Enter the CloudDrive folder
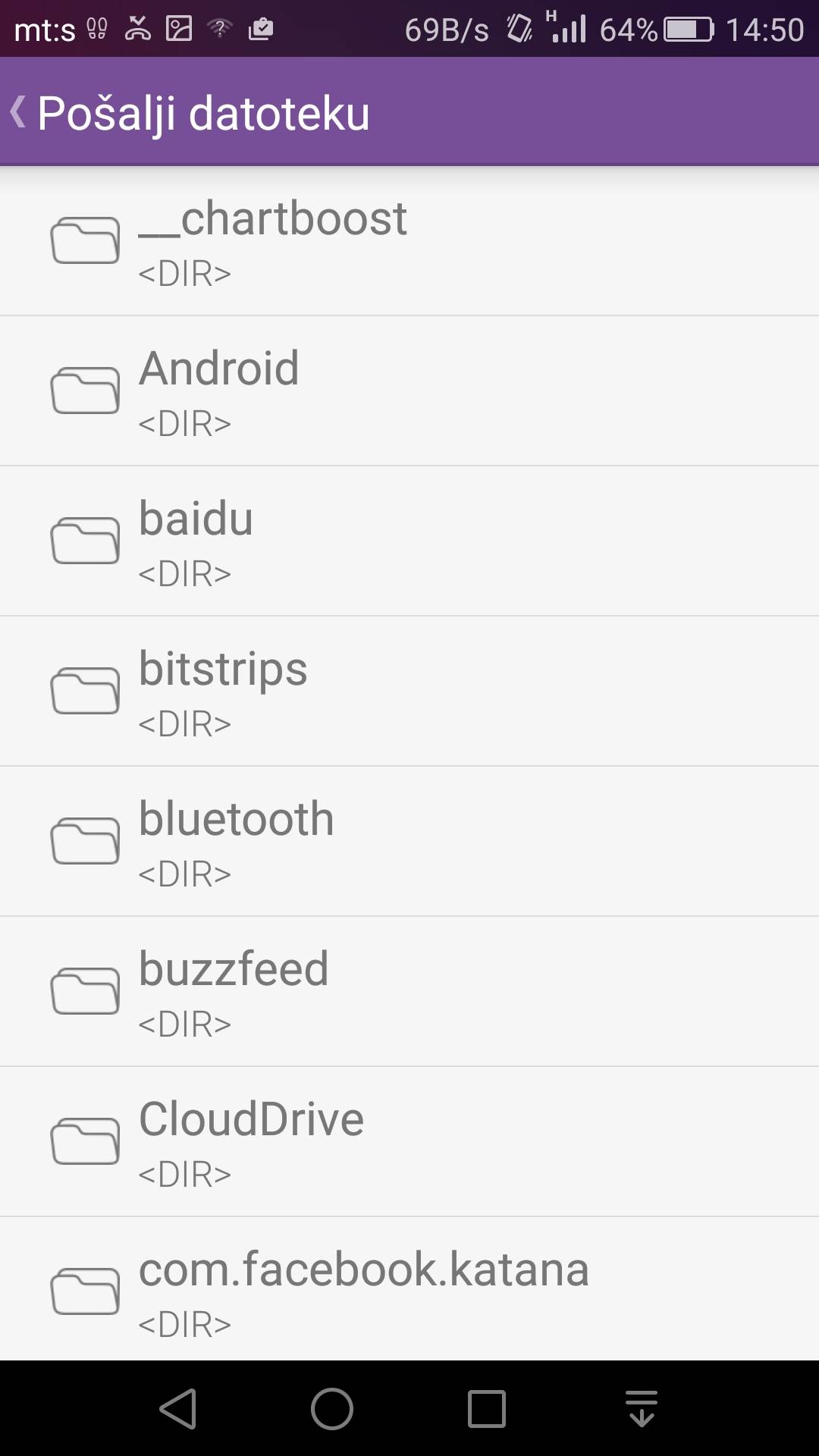Image resolution: width=819 pixels, height=1456 pixels. [x=409, y=1141]
